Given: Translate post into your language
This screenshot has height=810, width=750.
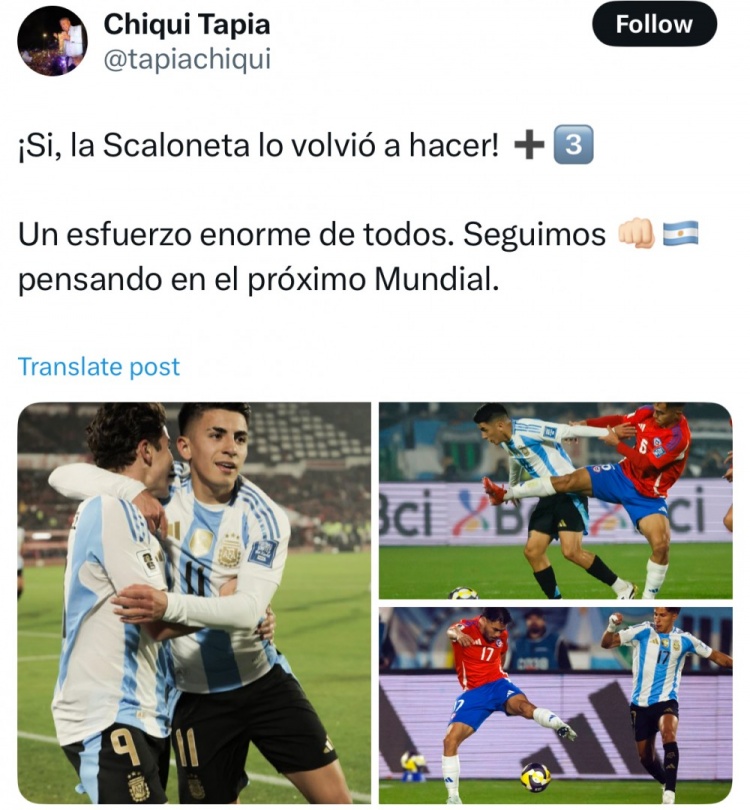Looking at the screenshot, I should pos(99,366).
